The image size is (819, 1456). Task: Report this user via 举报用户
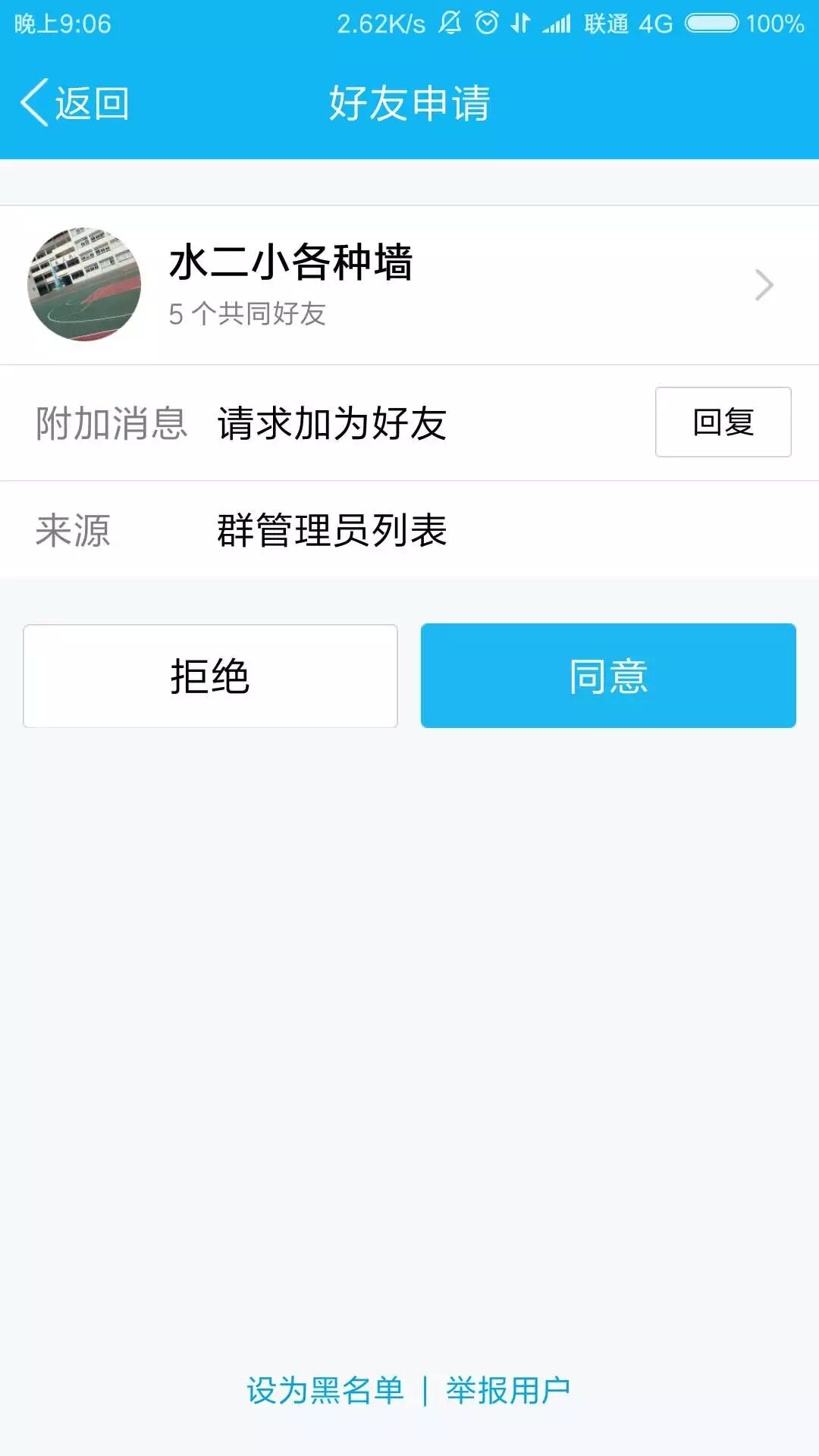pos(508,1391)
